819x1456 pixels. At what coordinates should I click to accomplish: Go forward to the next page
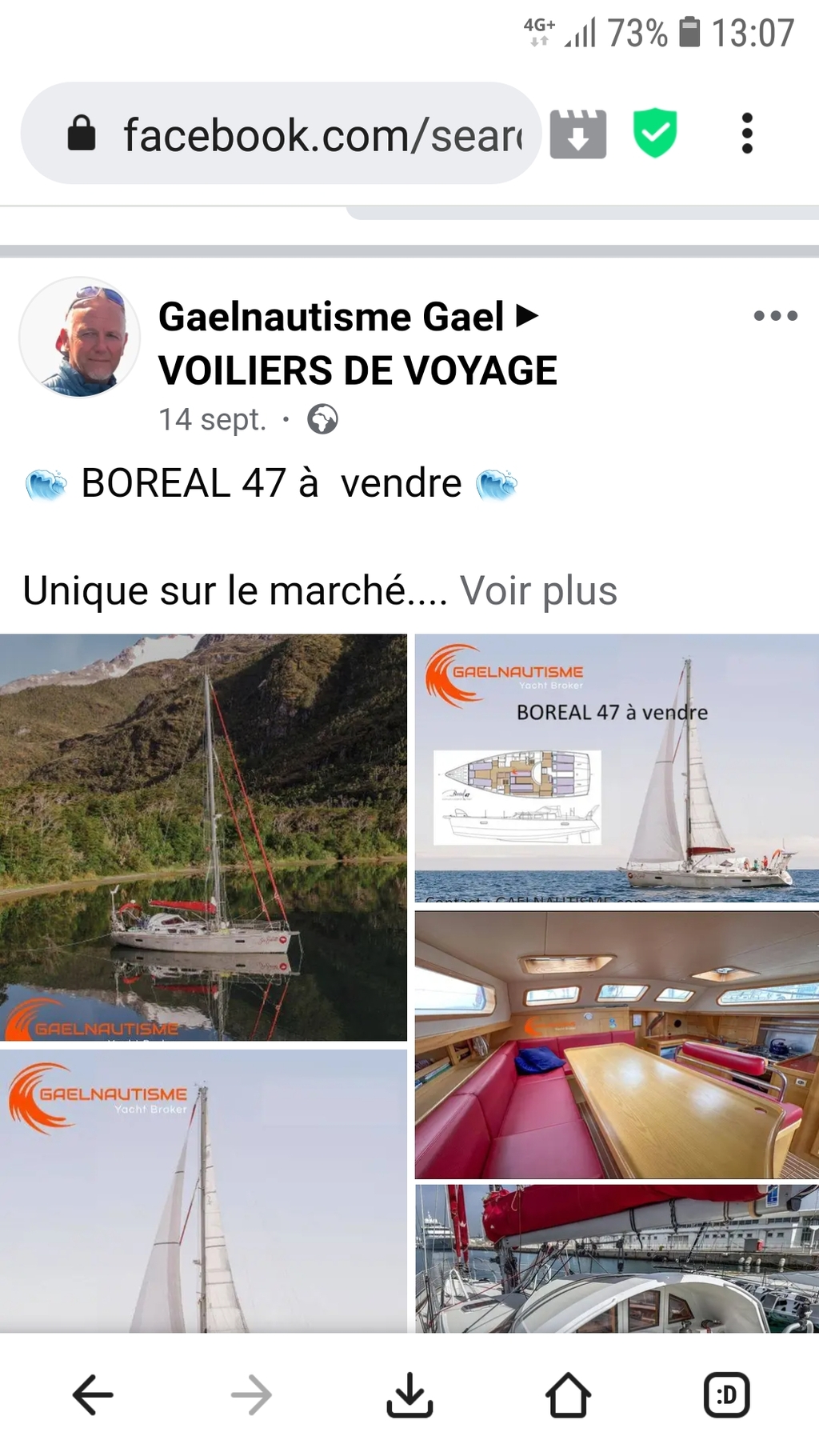[251, 1395]
